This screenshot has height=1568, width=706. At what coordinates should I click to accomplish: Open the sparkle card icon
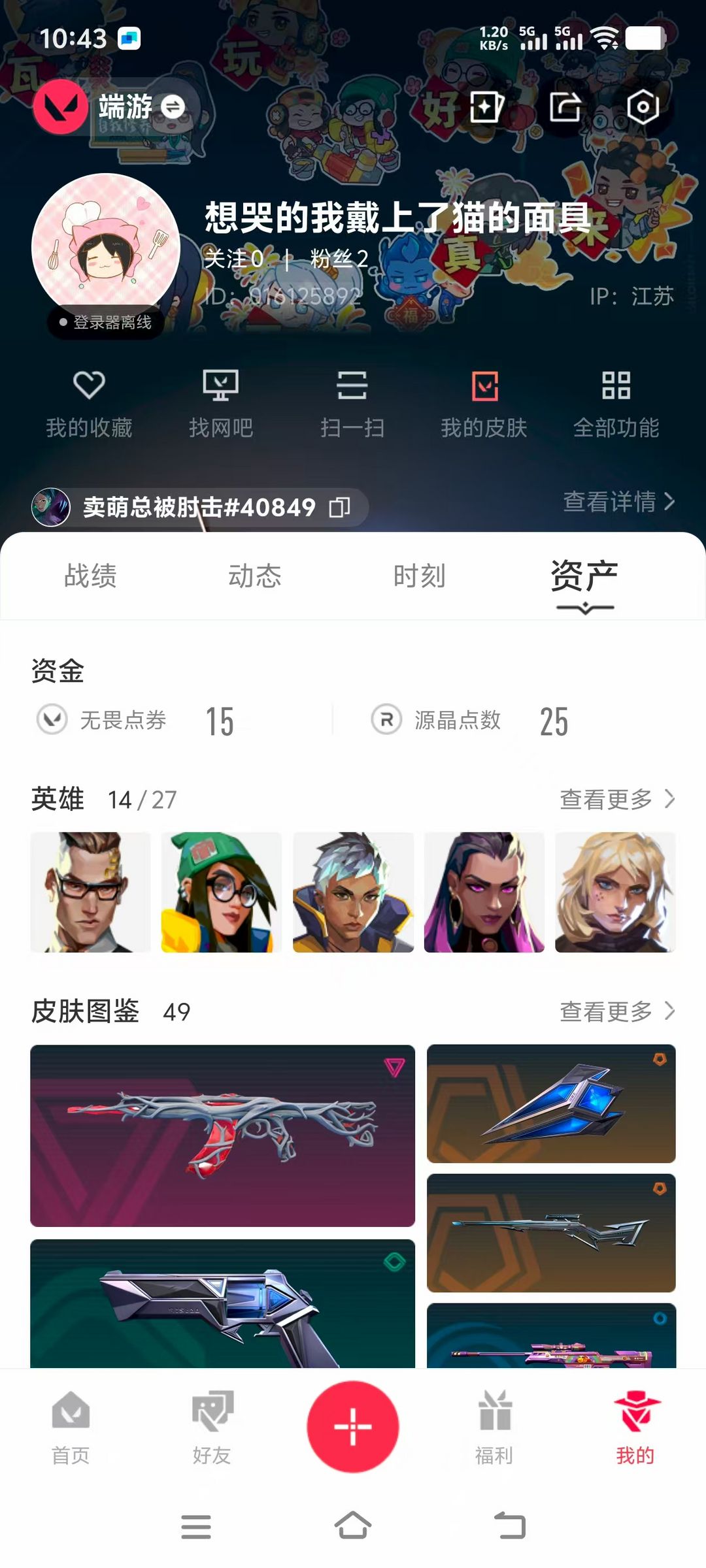click(486, 107)
